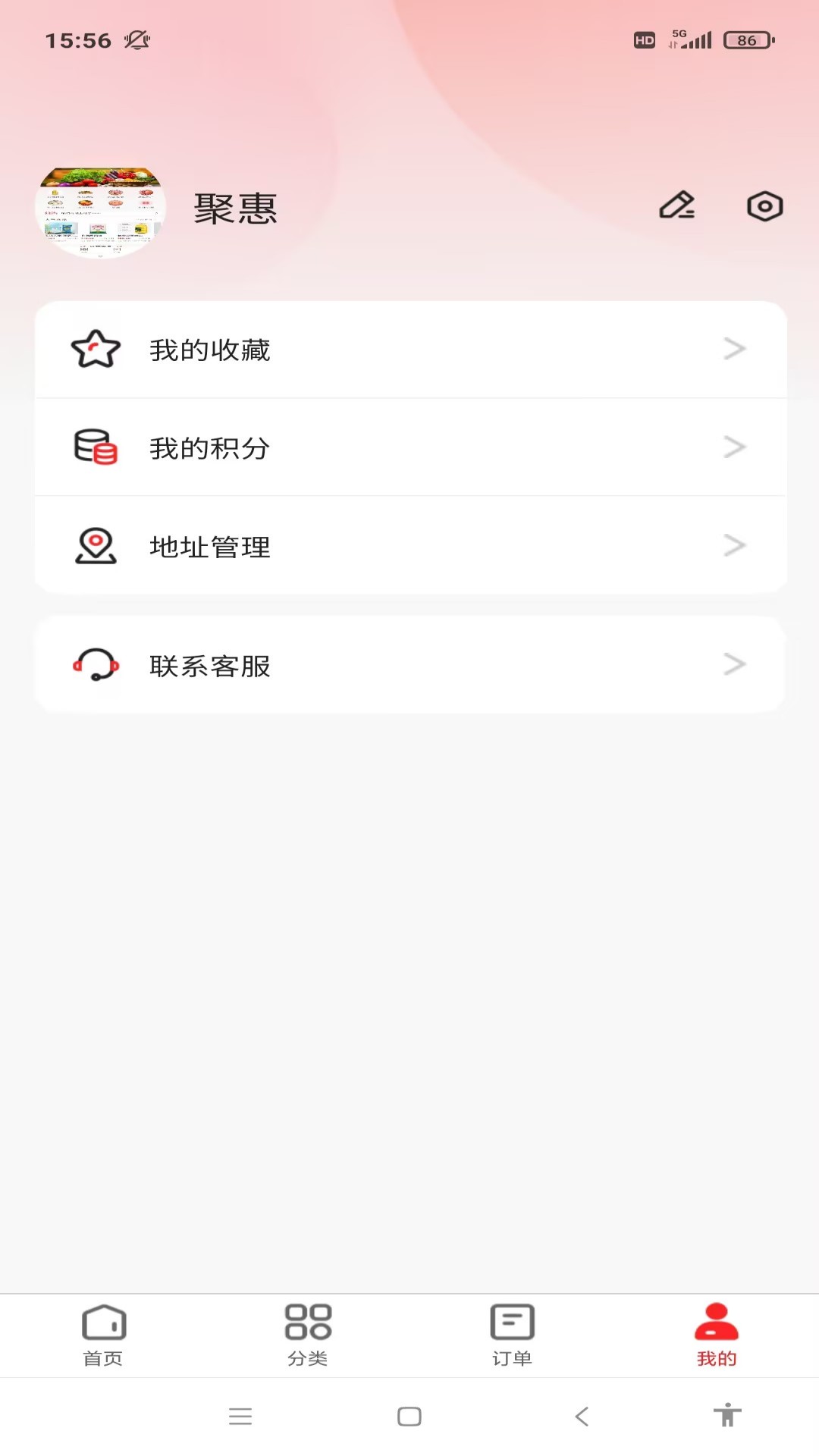The image size is (819, 1456).
Task: Tap the 分类 categories grid icon
Action: point(308,1323)
